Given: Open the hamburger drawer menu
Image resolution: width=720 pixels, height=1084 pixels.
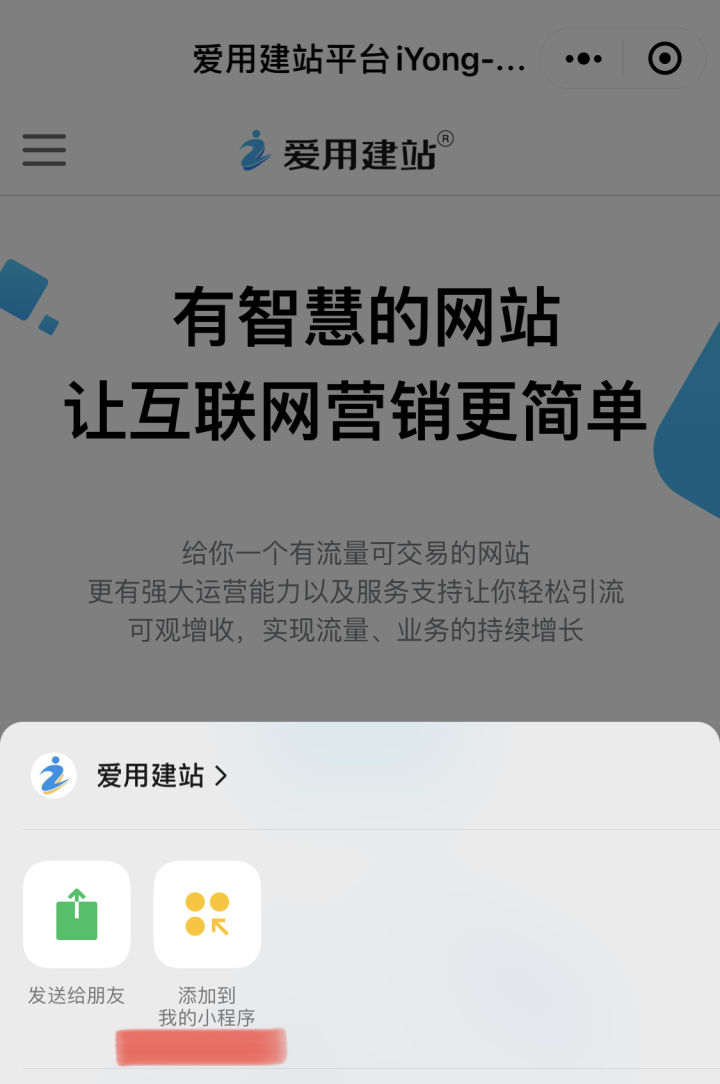Looking at the screenshot, I should point(44,150).
